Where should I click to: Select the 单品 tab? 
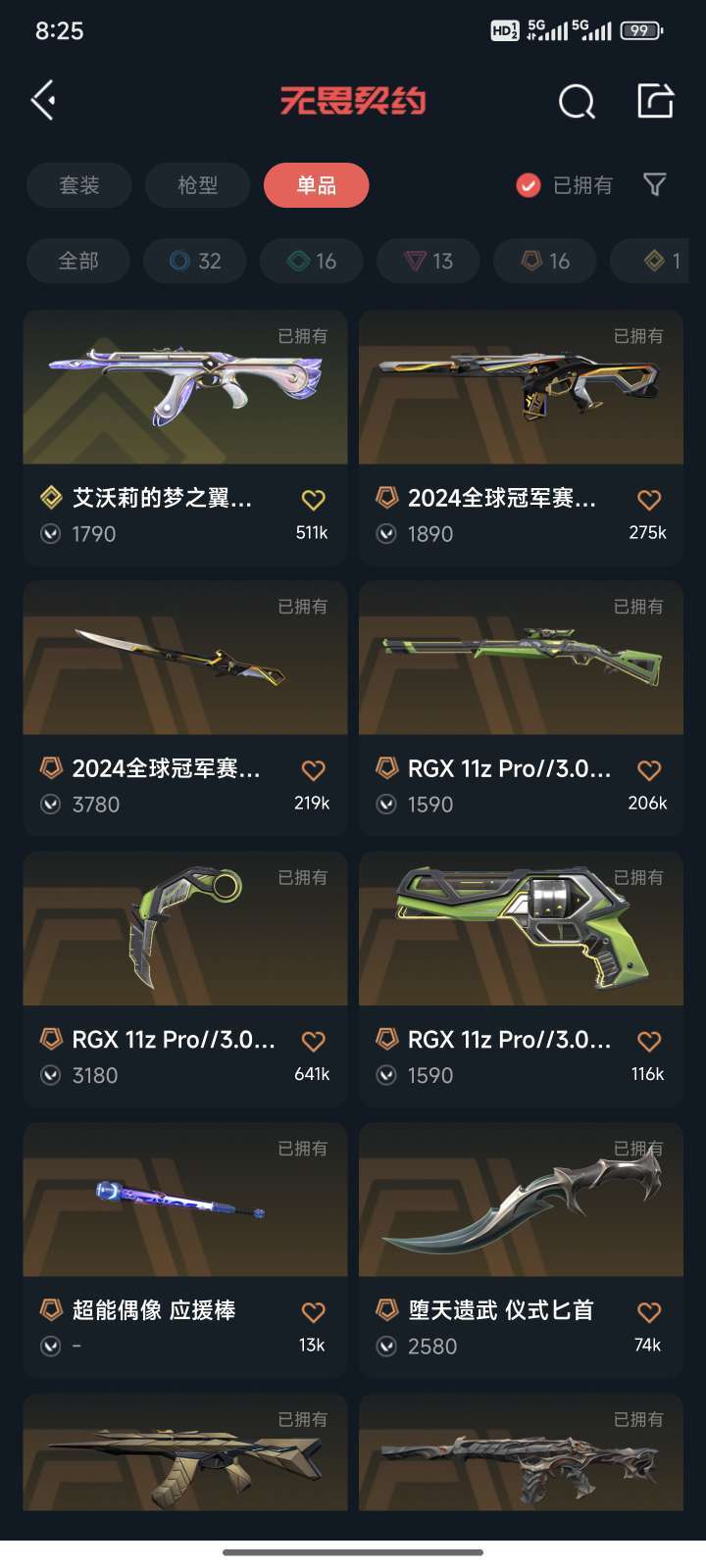point(316,185)
